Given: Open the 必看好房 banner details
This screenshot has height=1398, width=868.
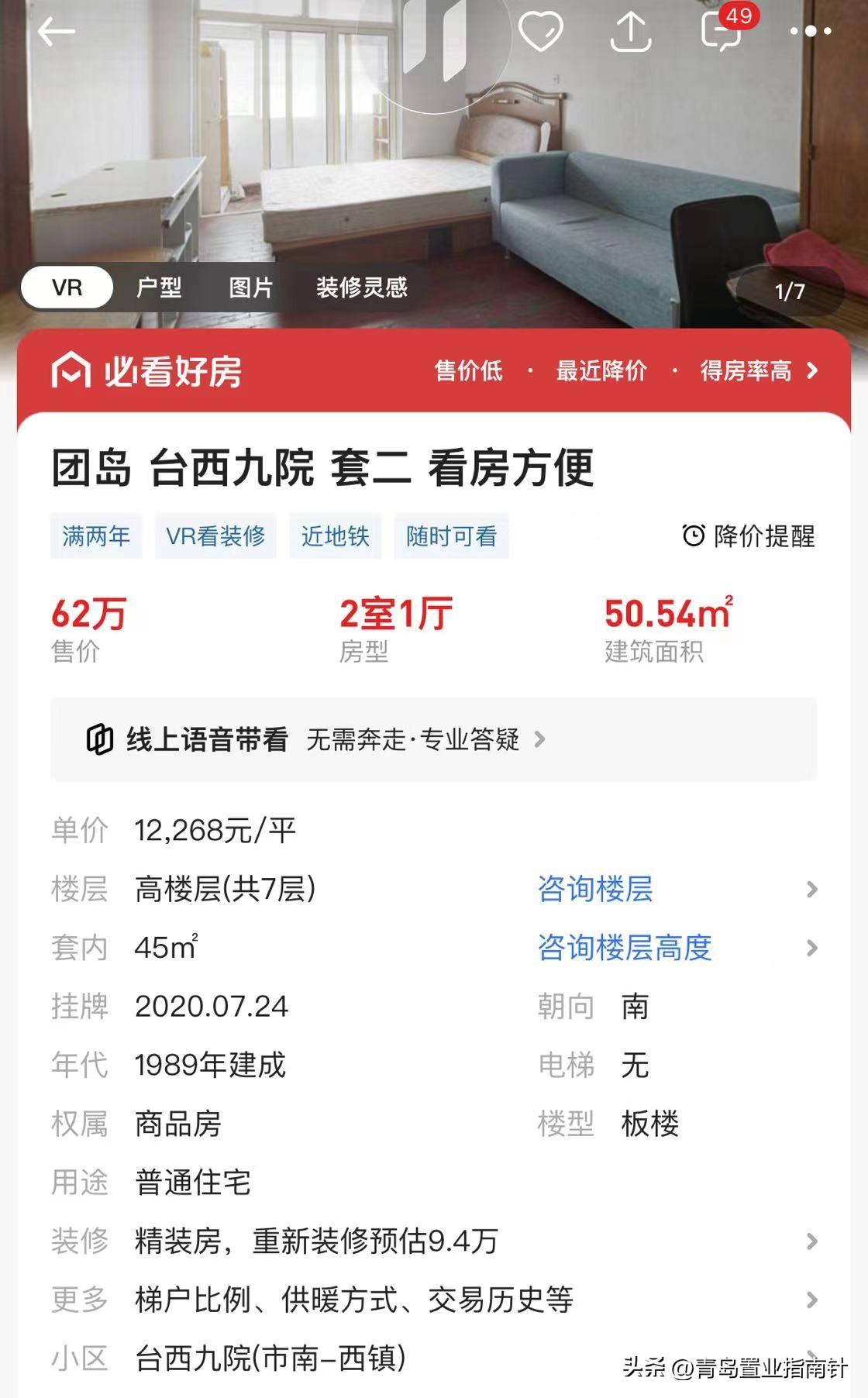Looking at the screenshot, I should tap(626, 370).
